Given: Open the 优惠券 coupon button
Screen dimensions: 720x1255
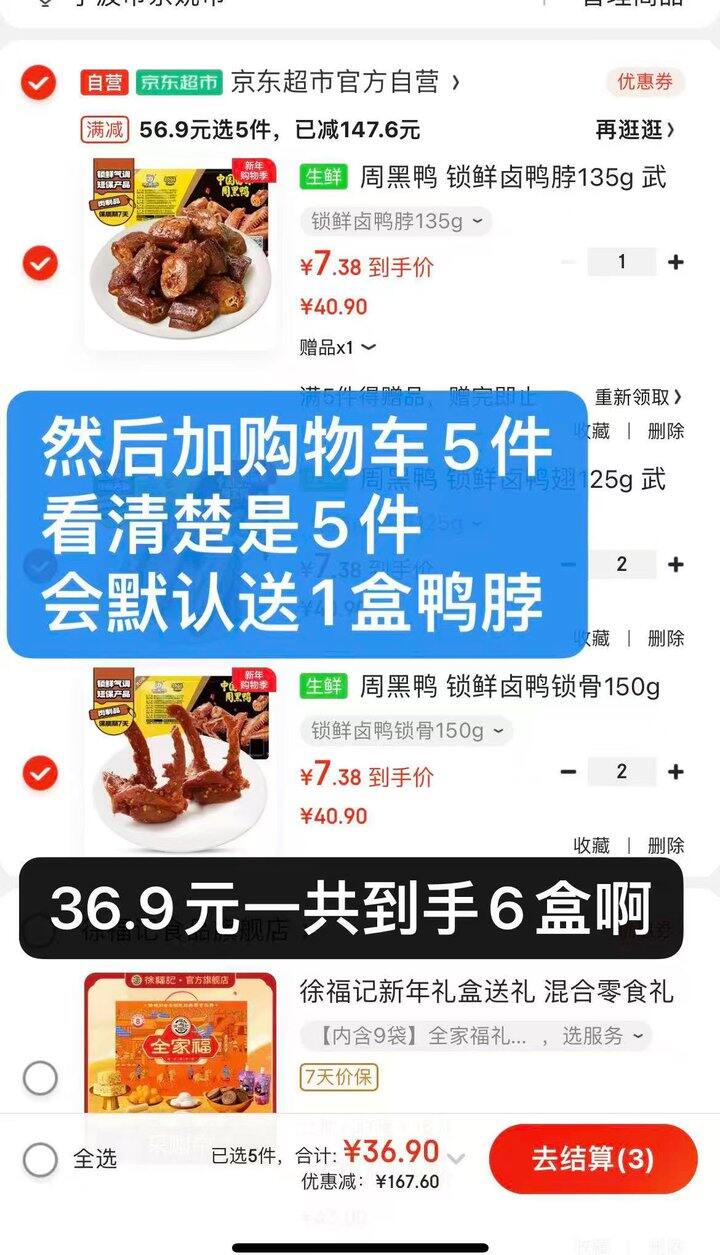Looking at the screenshot, I should point(644,82).
